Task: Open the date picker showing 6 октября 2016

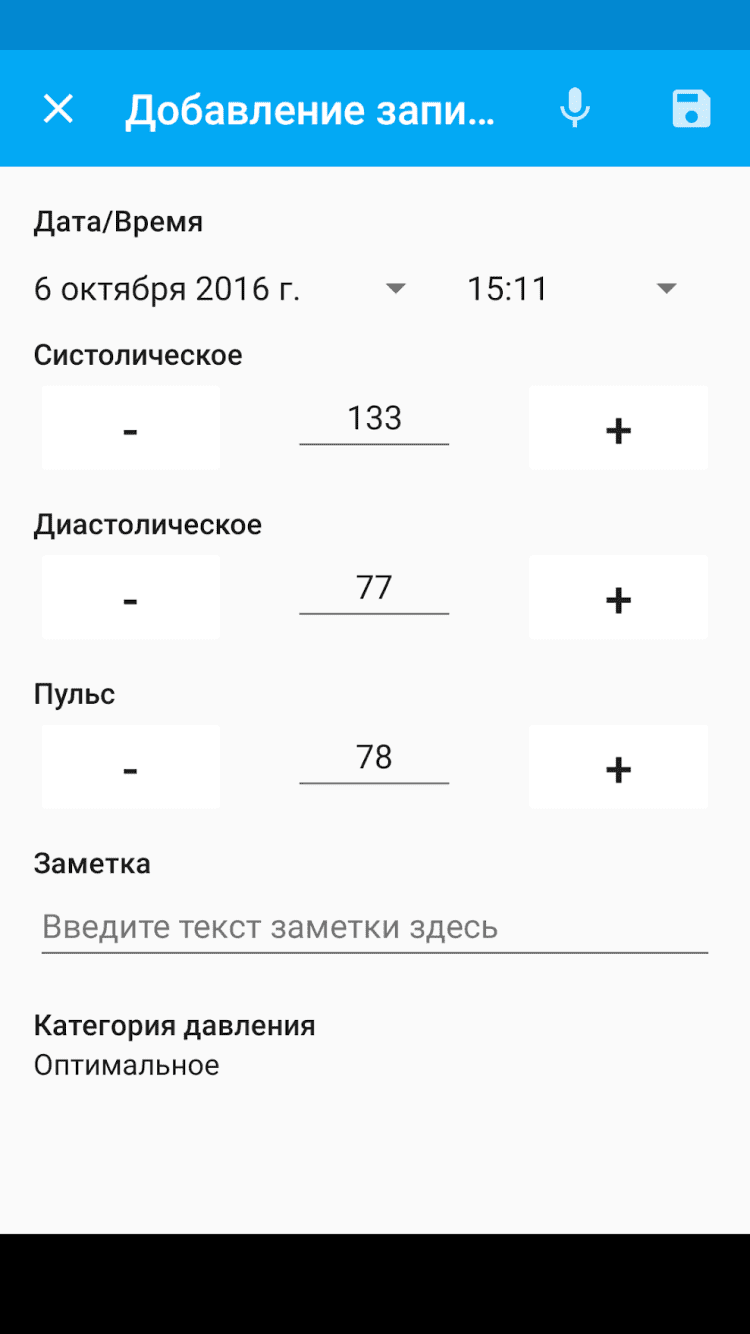Action: pyautogui.click(x=220, y=289)
